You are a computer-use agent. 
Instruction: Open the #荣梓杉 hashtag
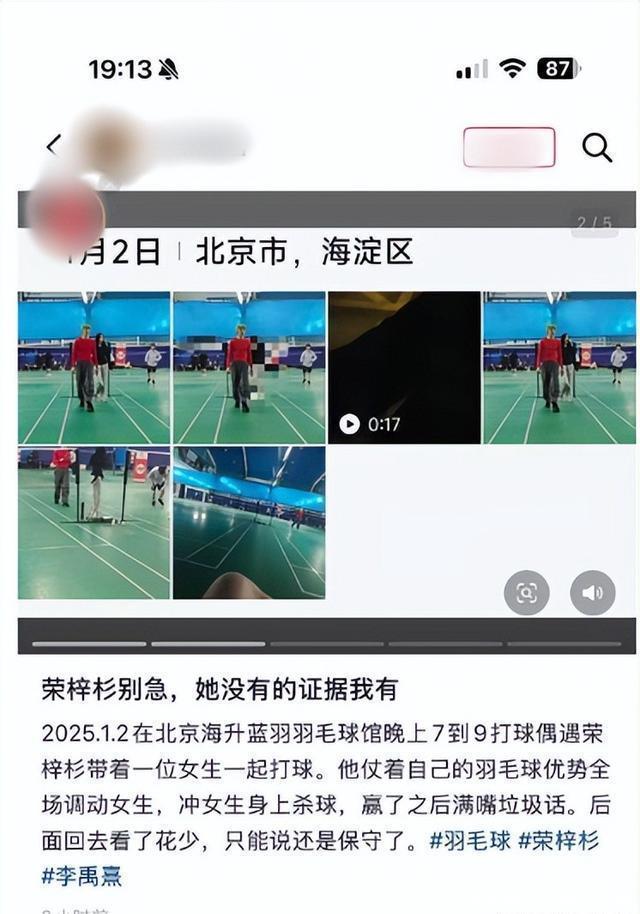coord(559,841)
